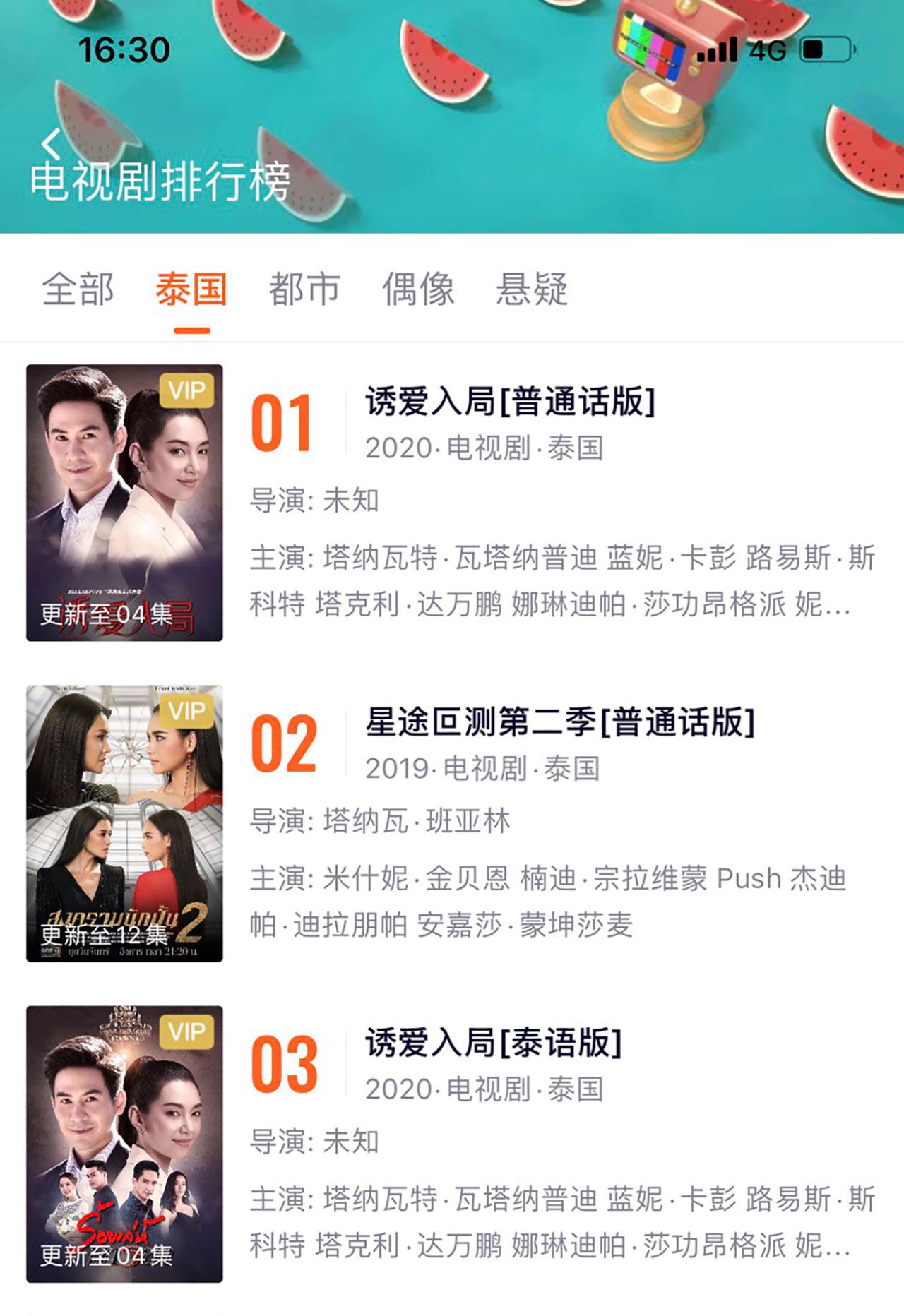Switch to the 都市 tab

[x=304, y=289]
